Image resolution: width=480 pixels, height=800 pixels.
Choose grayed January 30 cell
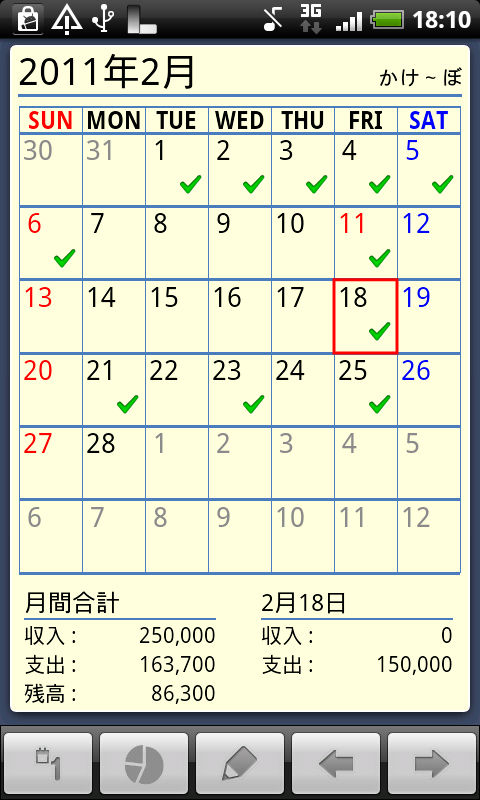point(51,169)
